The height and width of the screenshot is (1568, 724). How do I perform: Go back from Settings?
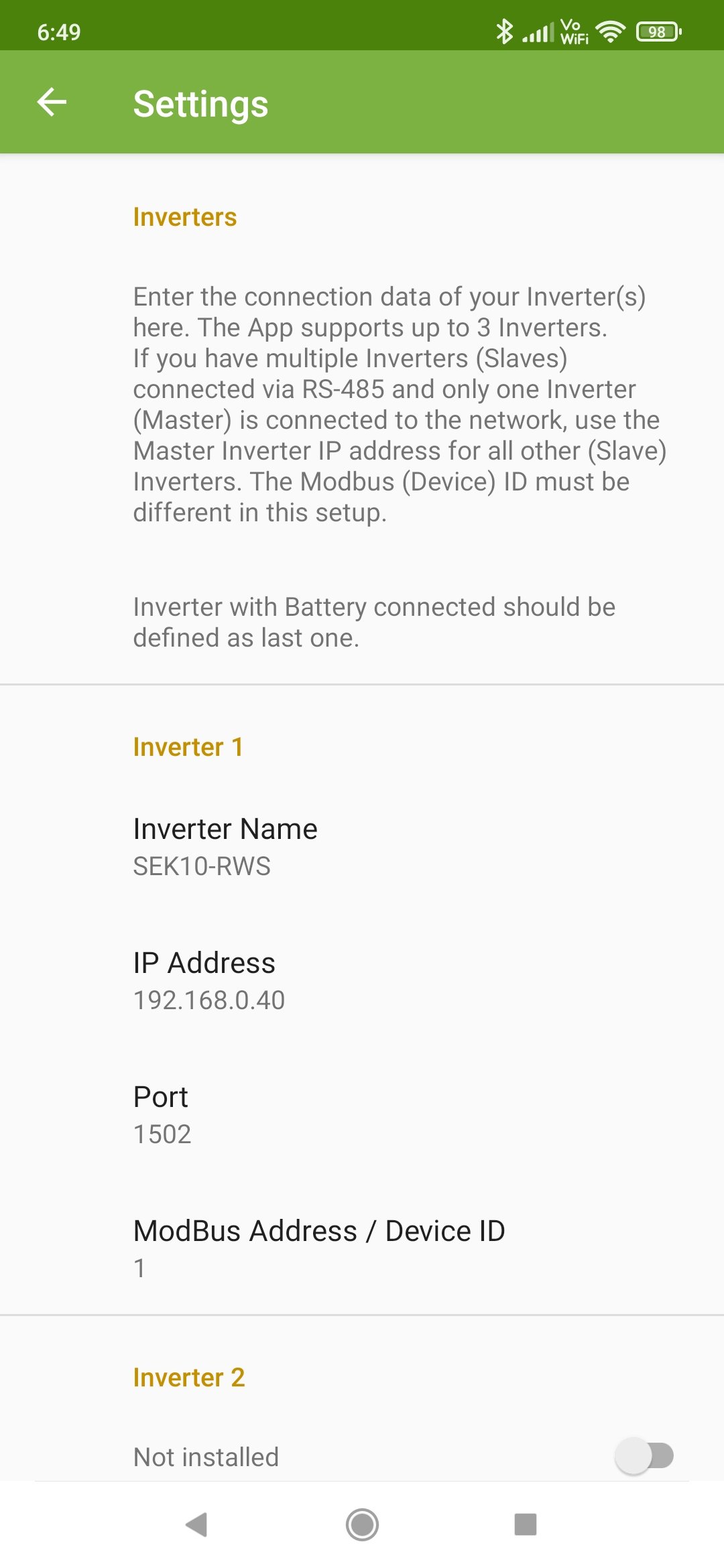[x=52, y=103]
